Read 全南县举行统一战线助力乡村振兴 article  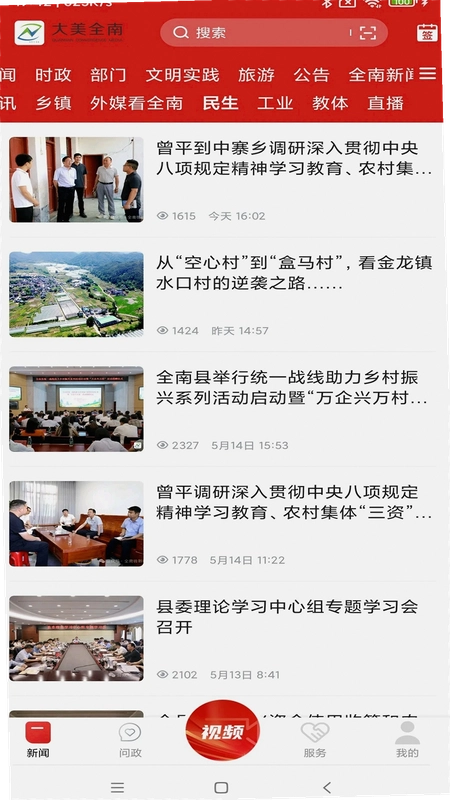[x=222, y=409]
